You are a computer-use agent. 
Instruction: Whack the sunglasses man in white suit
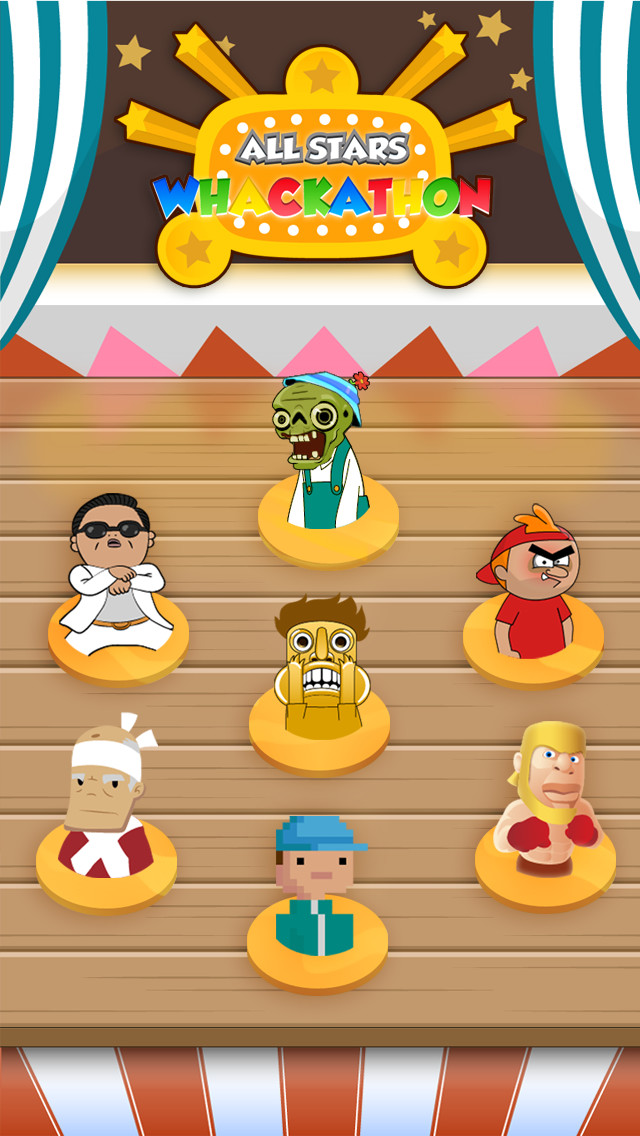114,574
